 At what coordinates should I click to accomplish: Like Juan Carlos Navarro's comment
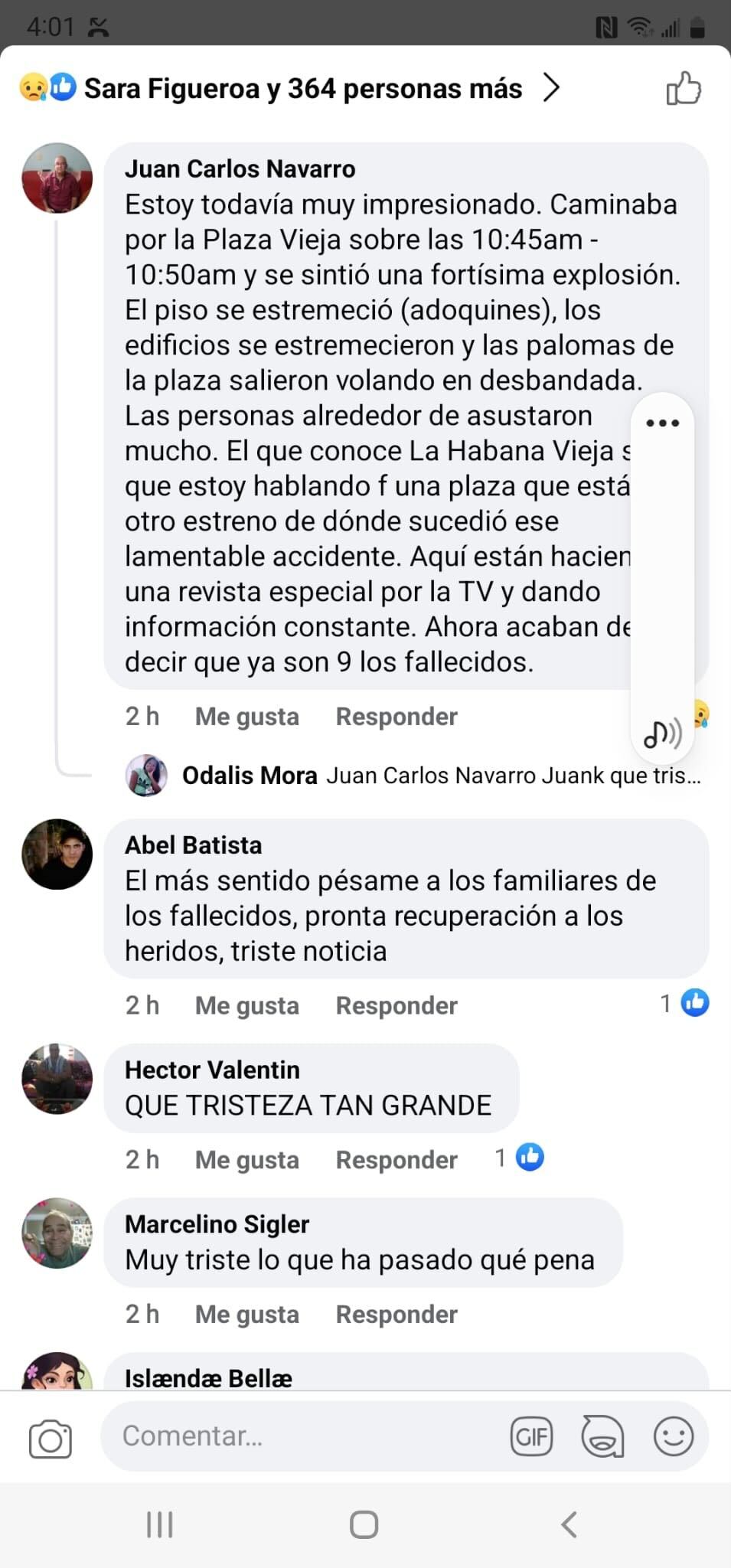pos(246,717)
